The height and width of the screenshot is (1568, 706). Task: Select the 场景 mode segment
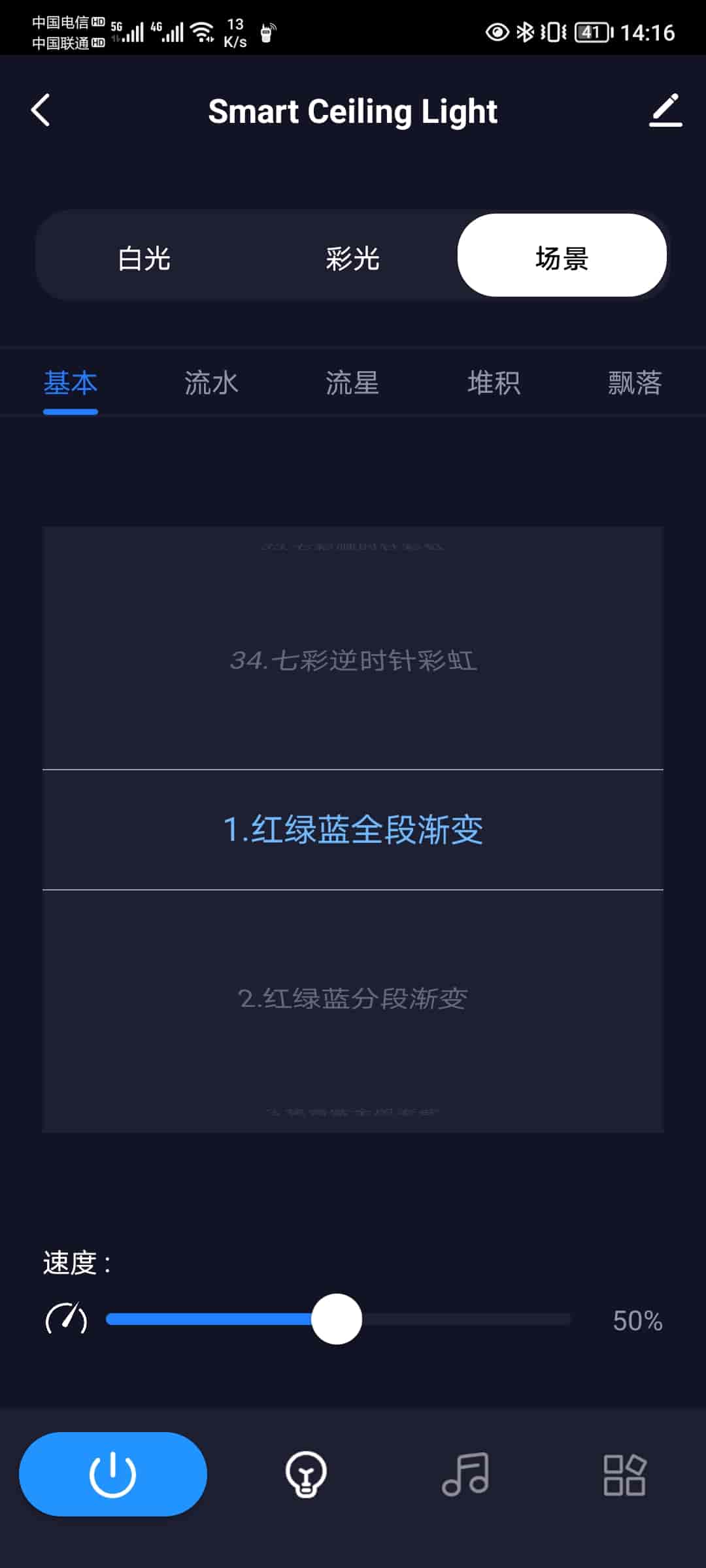[562, 257]
